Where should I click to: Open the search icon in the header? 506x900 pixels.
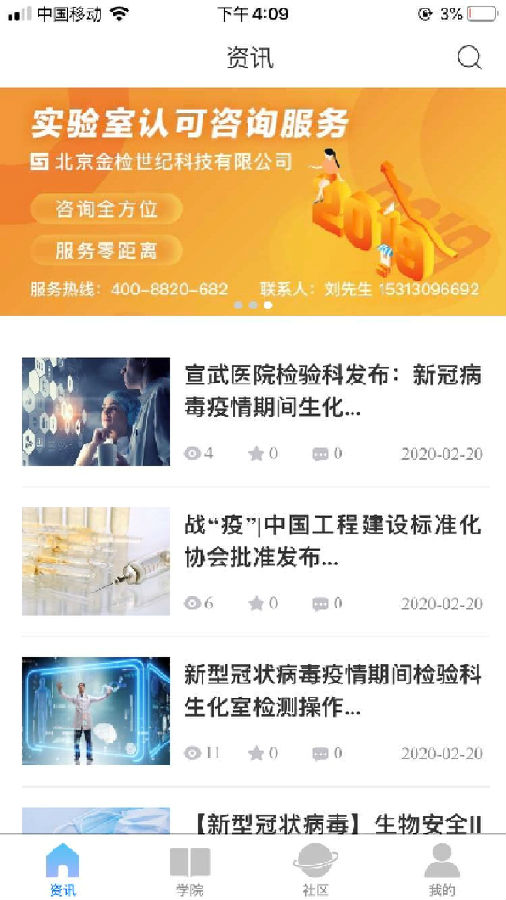click(x=469, y=57)
